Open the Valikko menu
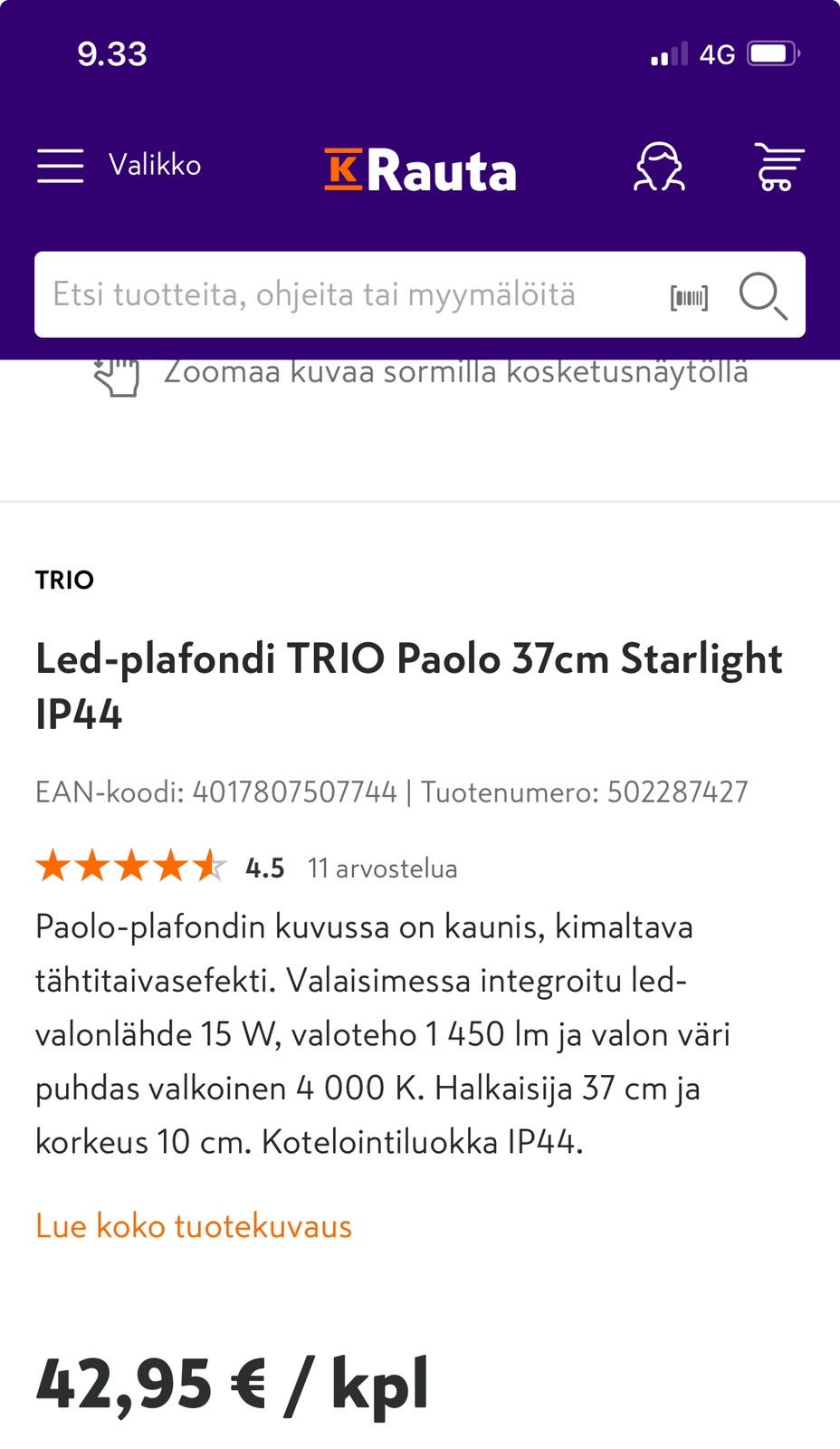Viewport: 840px width, 1449px height. click(x=118, y=166)
